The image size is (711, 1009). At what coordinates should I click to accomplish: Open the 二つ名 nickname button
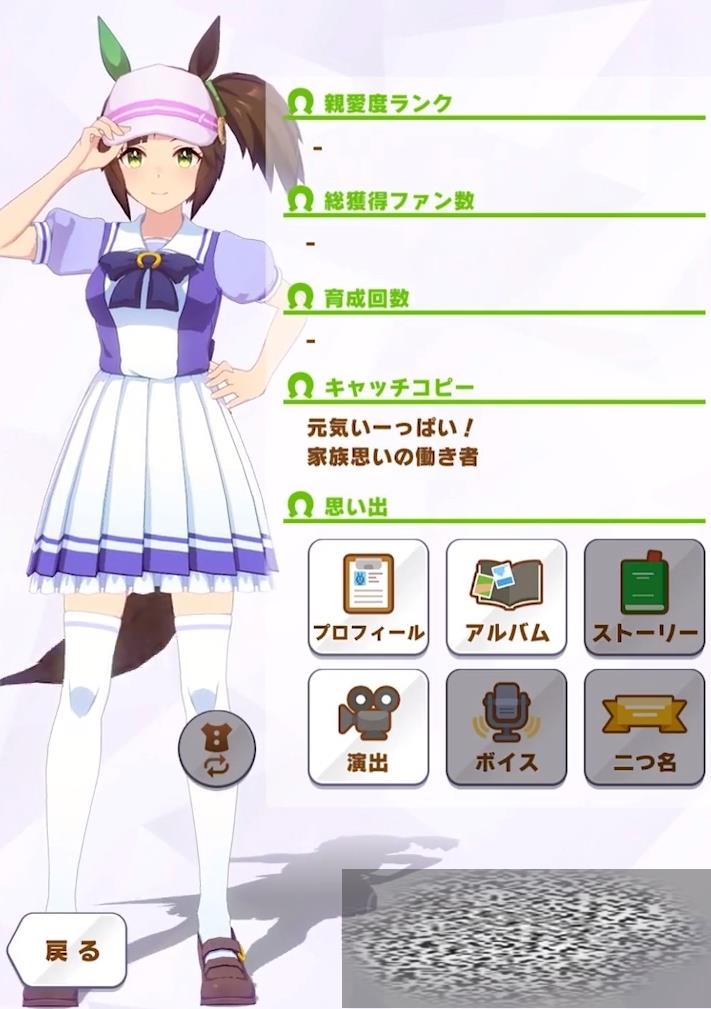[x=644, y=727]
